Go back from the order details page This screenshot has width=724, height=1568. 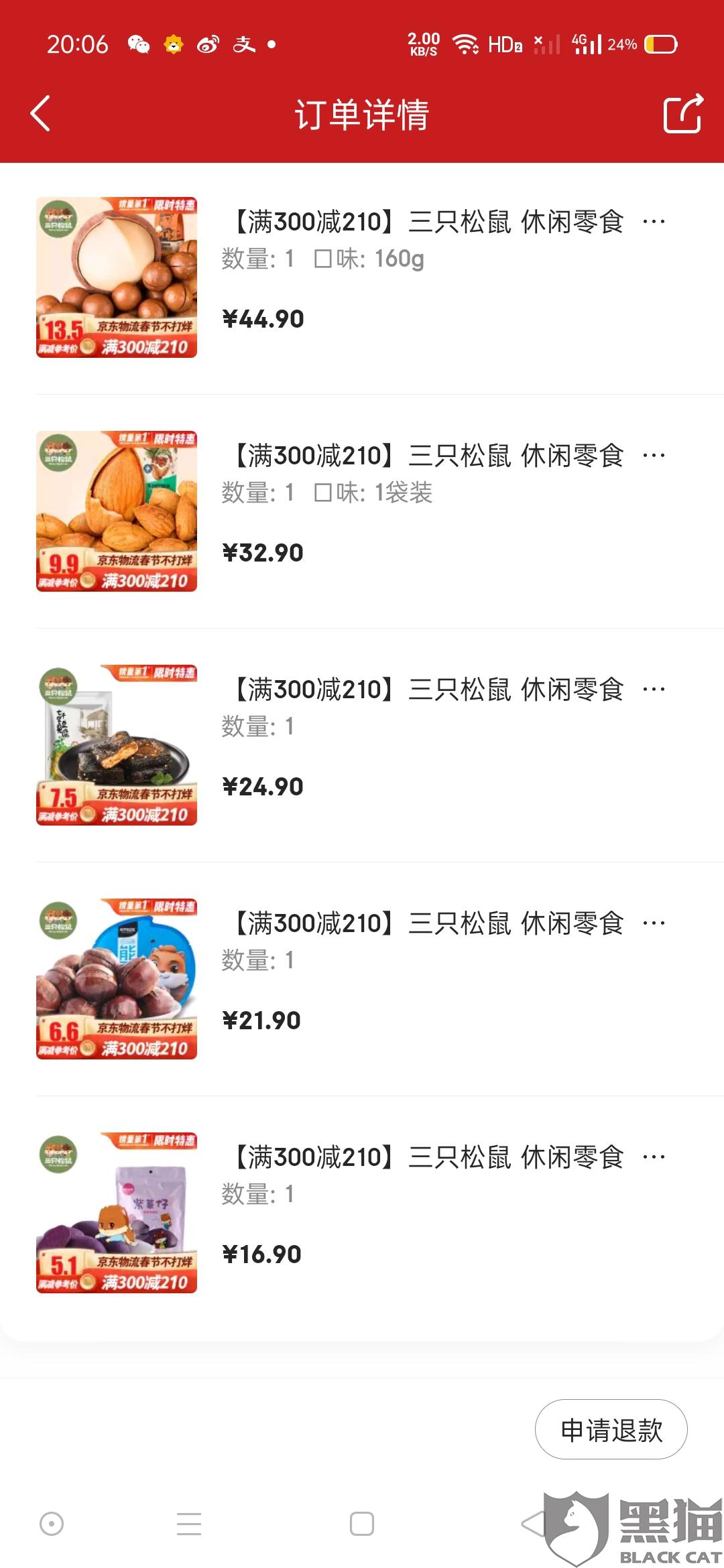click(x=41, y=114)
